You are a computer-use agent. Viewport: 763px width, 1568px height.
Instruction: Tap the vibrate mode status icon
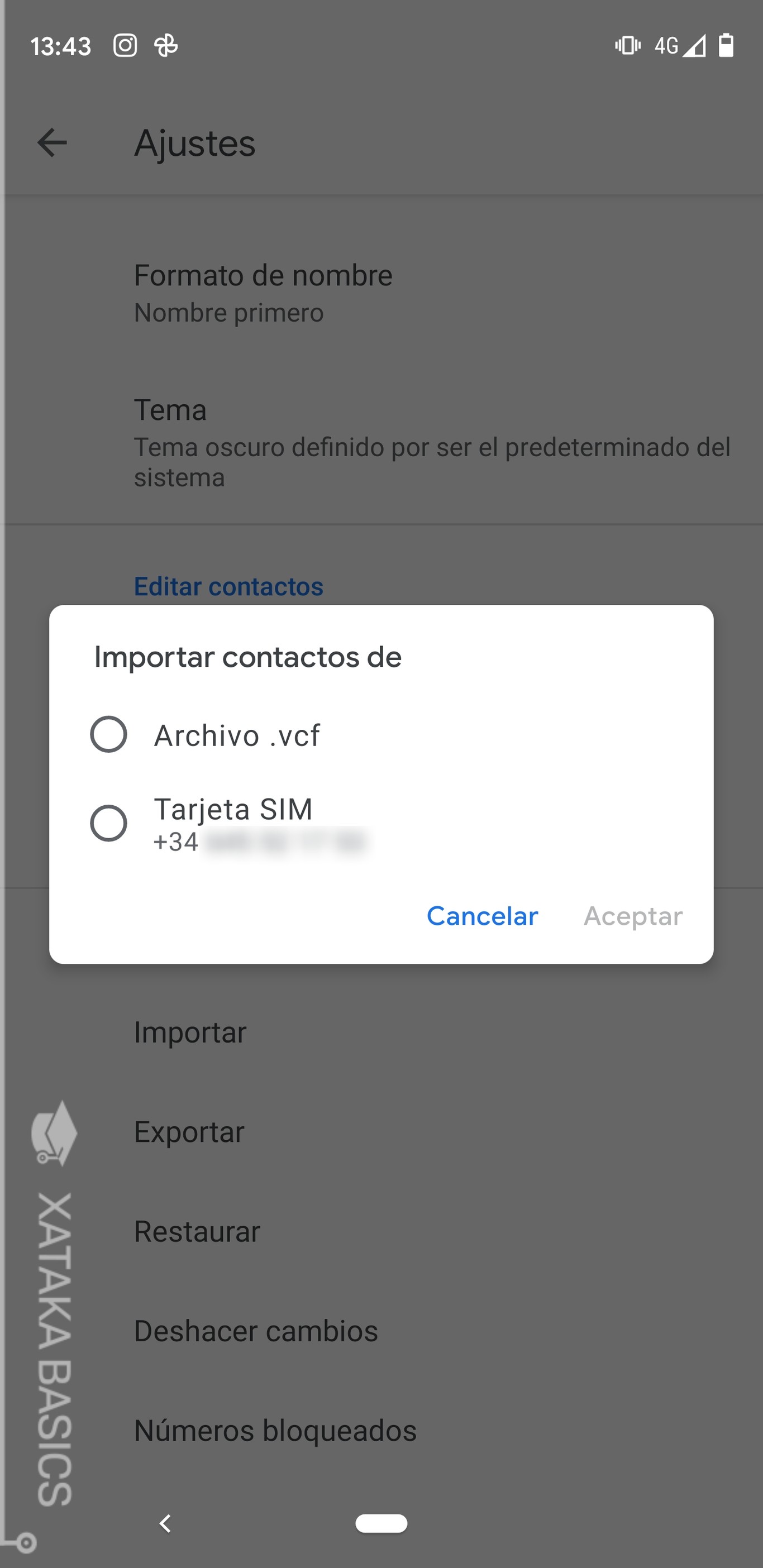[627, 45]
